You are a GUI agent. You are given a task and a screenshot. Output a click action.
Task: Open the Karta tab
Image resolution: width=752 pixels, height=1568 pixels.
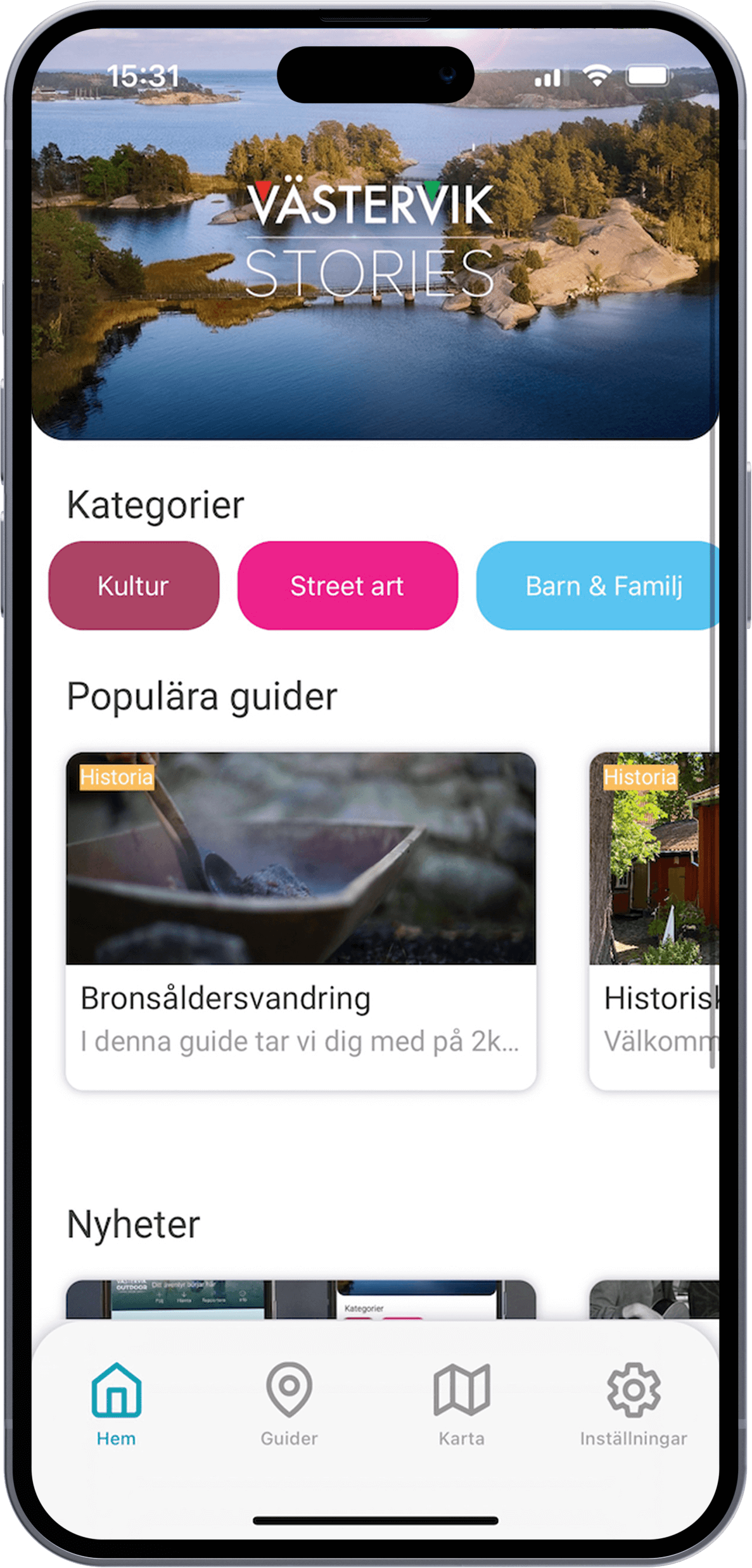[x=462, y=1402]
